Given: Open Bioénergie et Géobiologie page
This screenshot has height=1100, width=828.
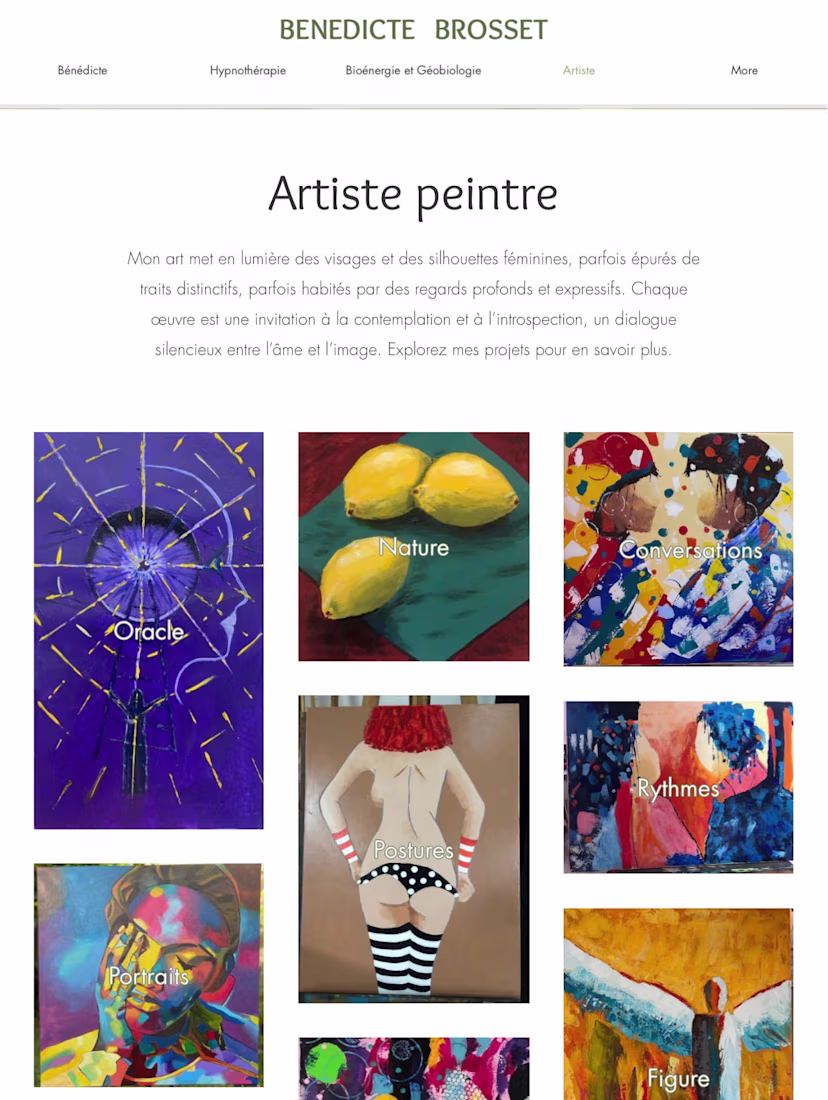Looking at the screenshot, I should pos(413,70).
